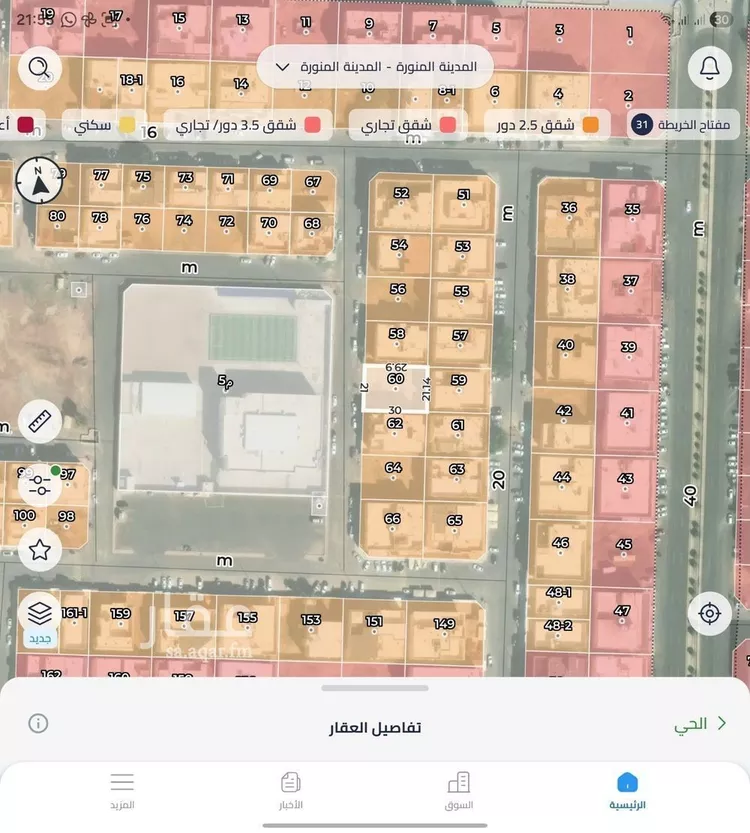Expand the تفاصيل العقار details panel
The width and height of the screenshot is (750, 833).
[375, 725]
